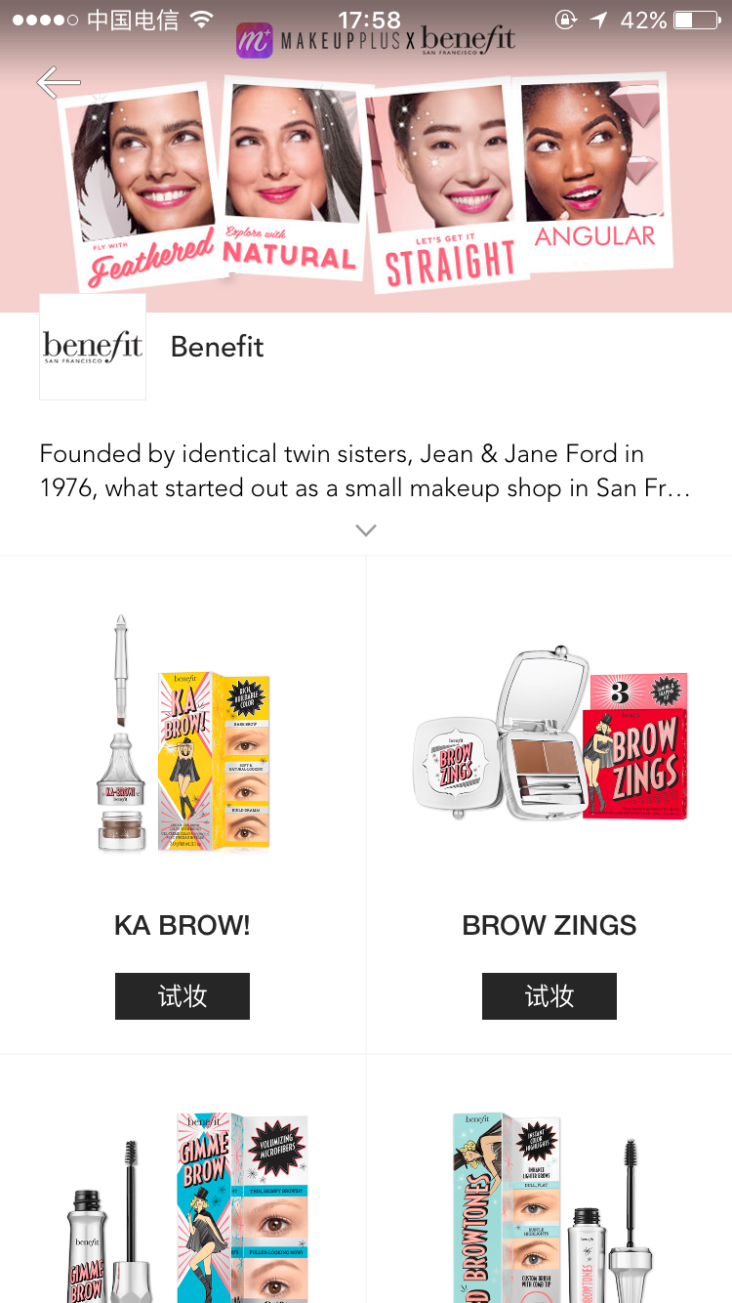The height and width of the screenshot is (1303, 732).
Task: Open the KA BROW! product card
Action: [x=182, y=805]
